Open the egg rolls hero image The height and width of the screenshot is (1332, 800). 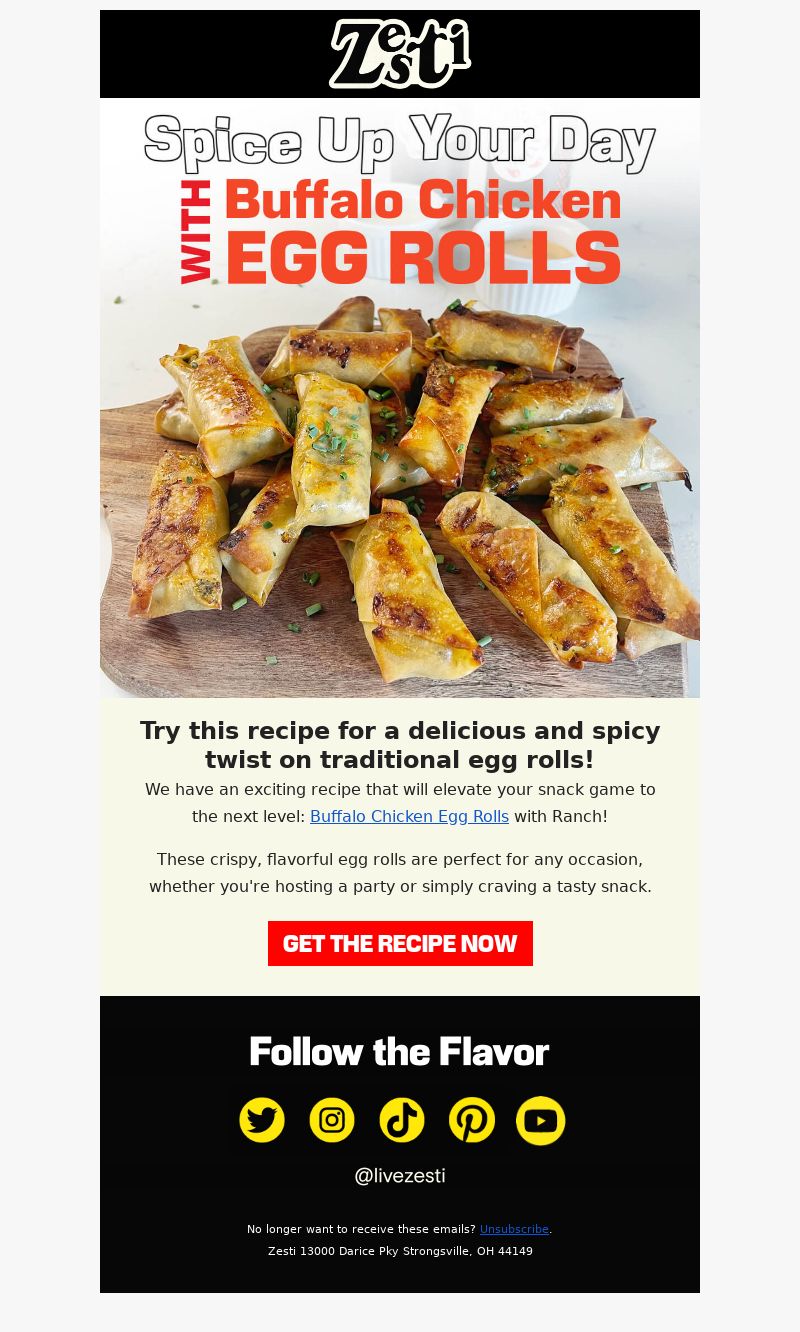tap(400, 398)
